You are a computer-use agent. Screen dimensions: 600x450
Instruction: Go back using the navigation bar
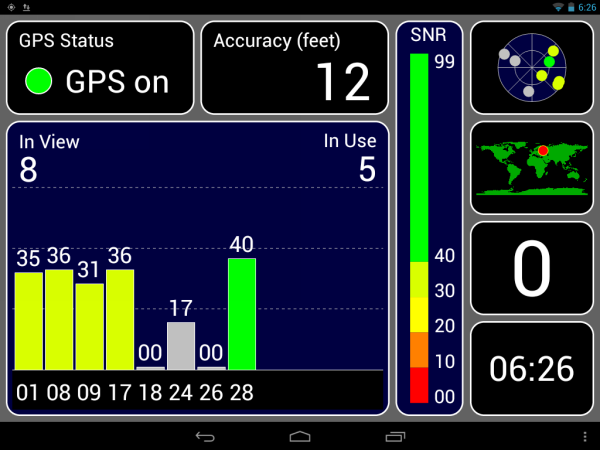pos(205,436)
